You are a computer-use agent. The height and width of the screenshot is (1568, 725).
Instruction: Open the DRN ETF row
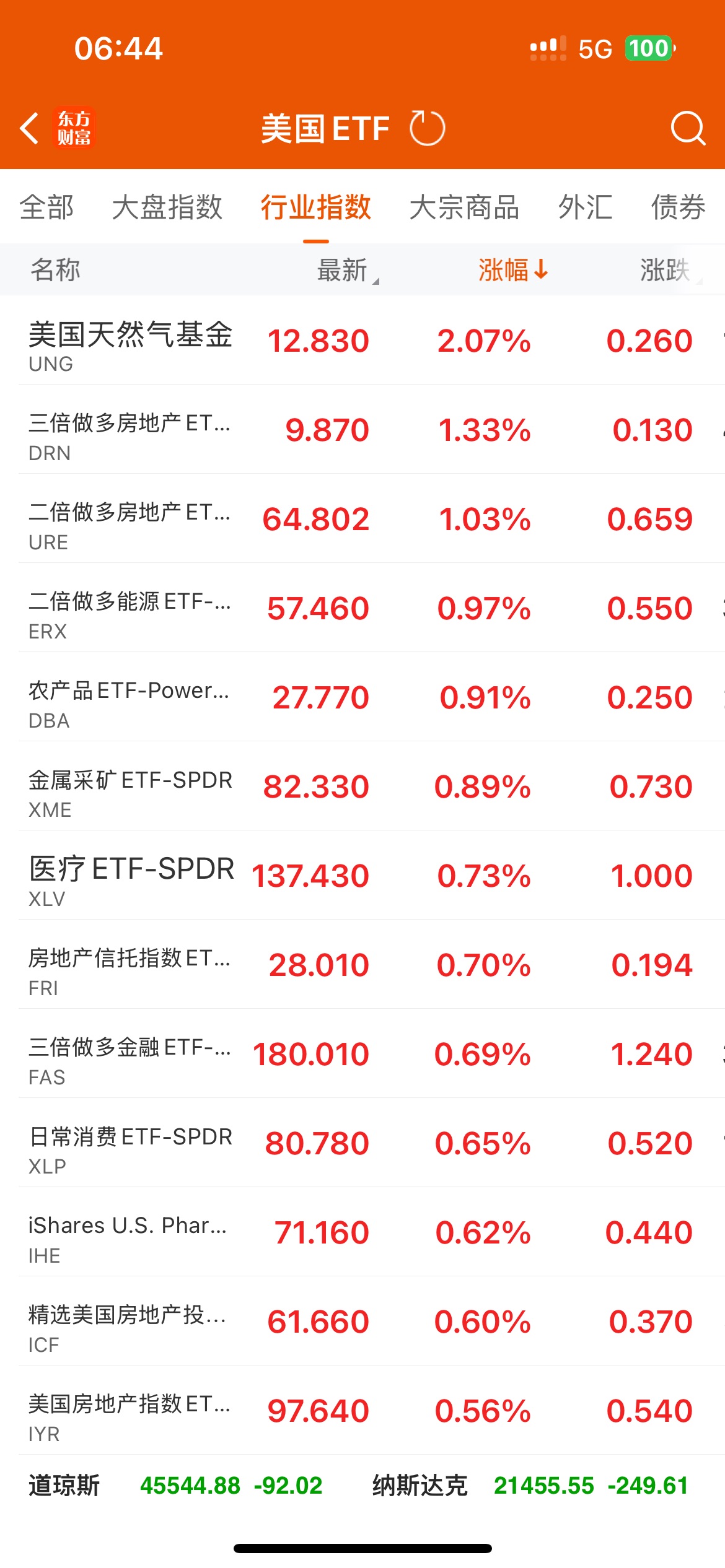tap(362, 429)
